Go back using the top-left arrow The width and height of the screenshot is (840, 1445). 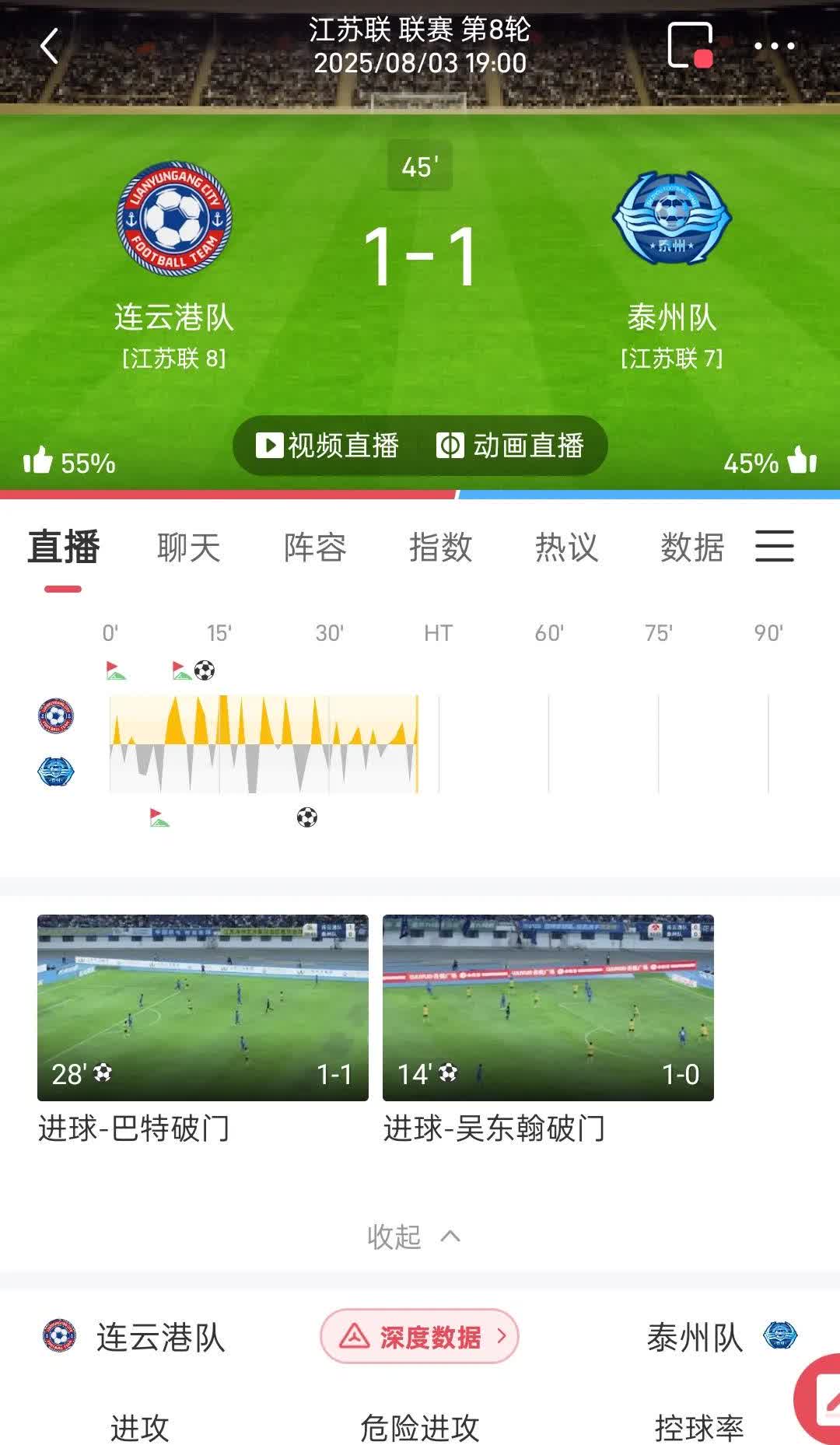click(x=50, y=47)
